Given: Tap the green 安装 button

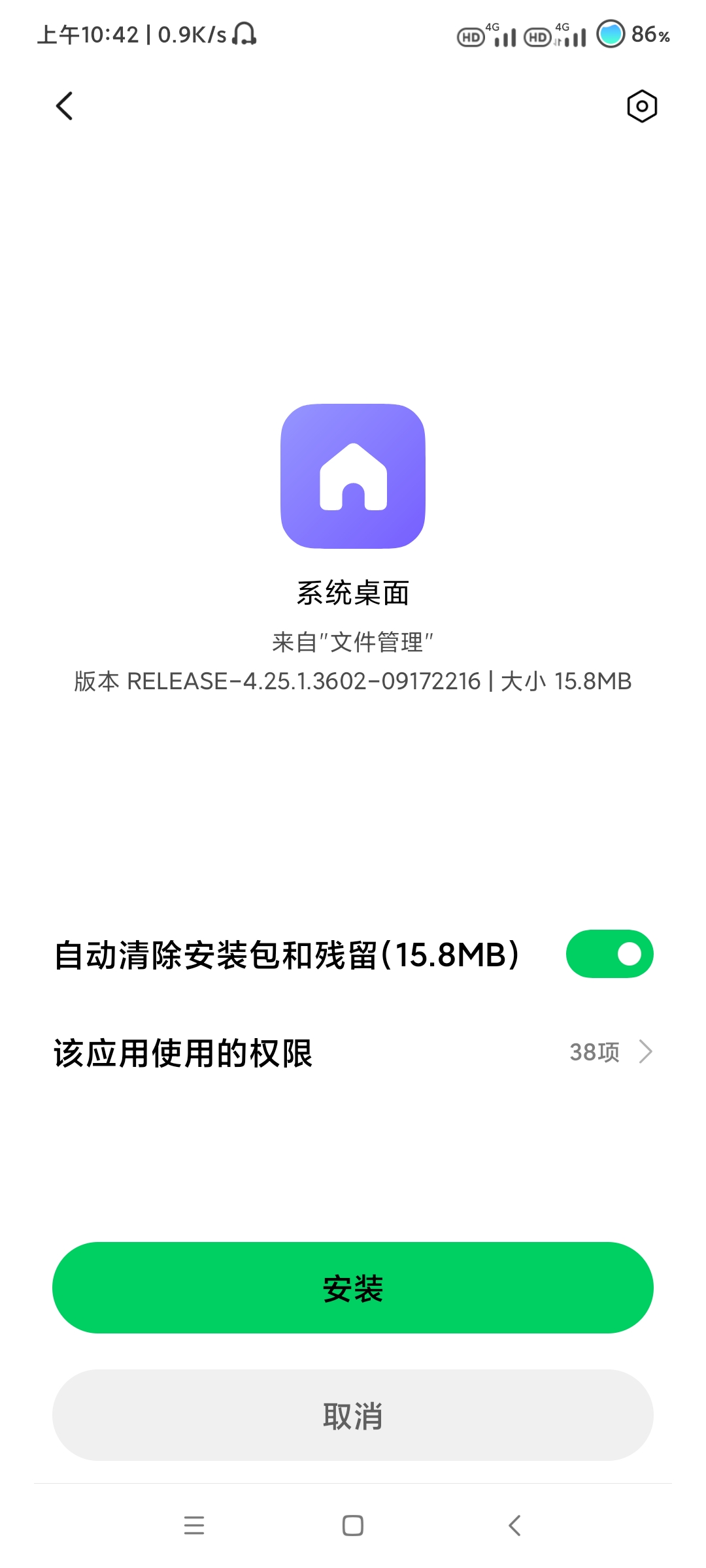Looking at the screenshot, I should [x=353, y=1288].
